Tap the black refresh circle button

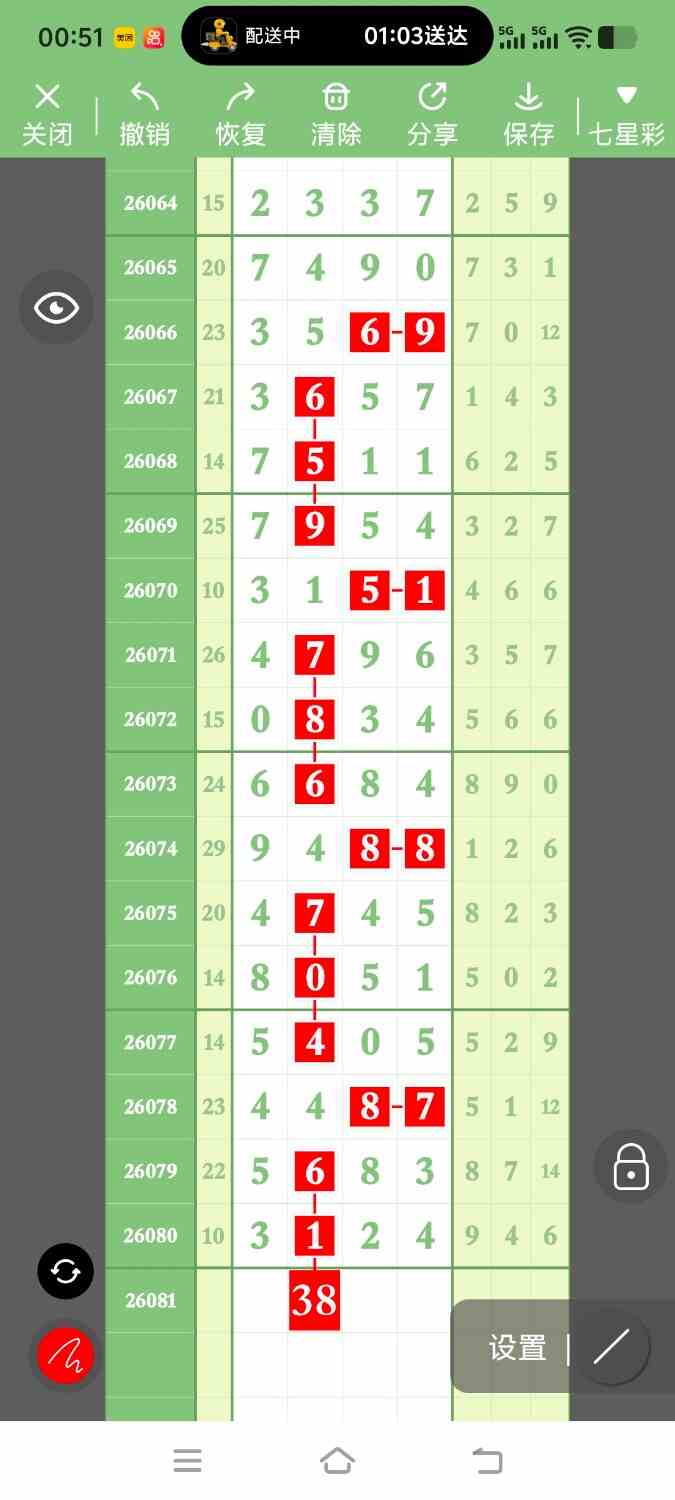[x=66, y=1271]
